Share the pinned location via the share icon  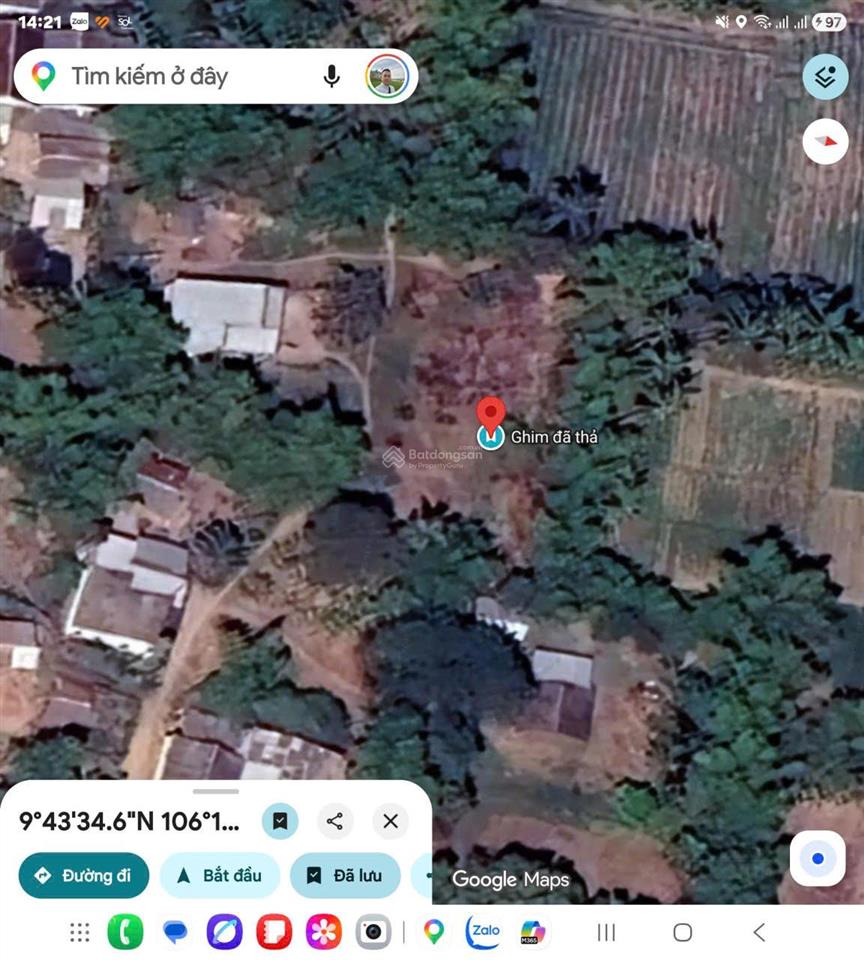click(x=335, y=821)
